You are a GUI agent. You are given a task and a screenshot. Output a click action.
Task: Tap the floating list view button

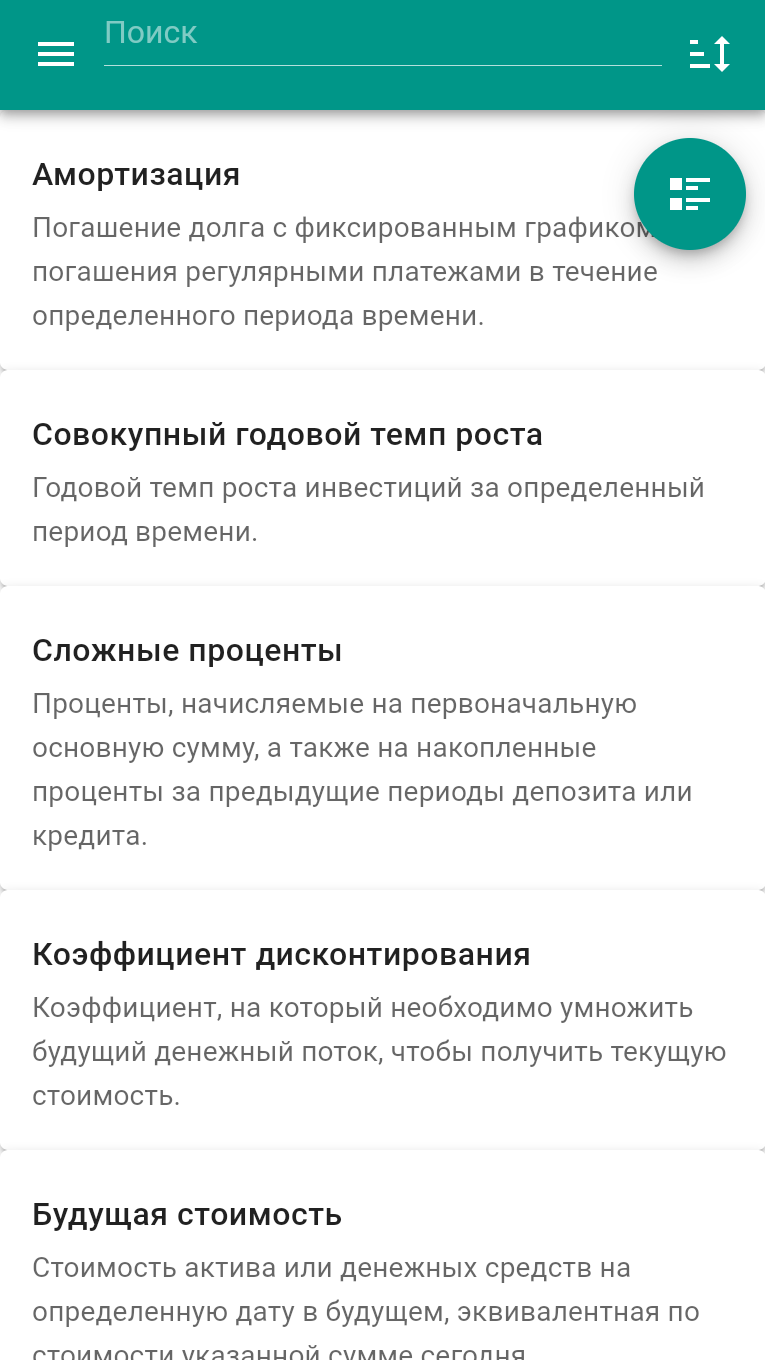coord(690,194)
